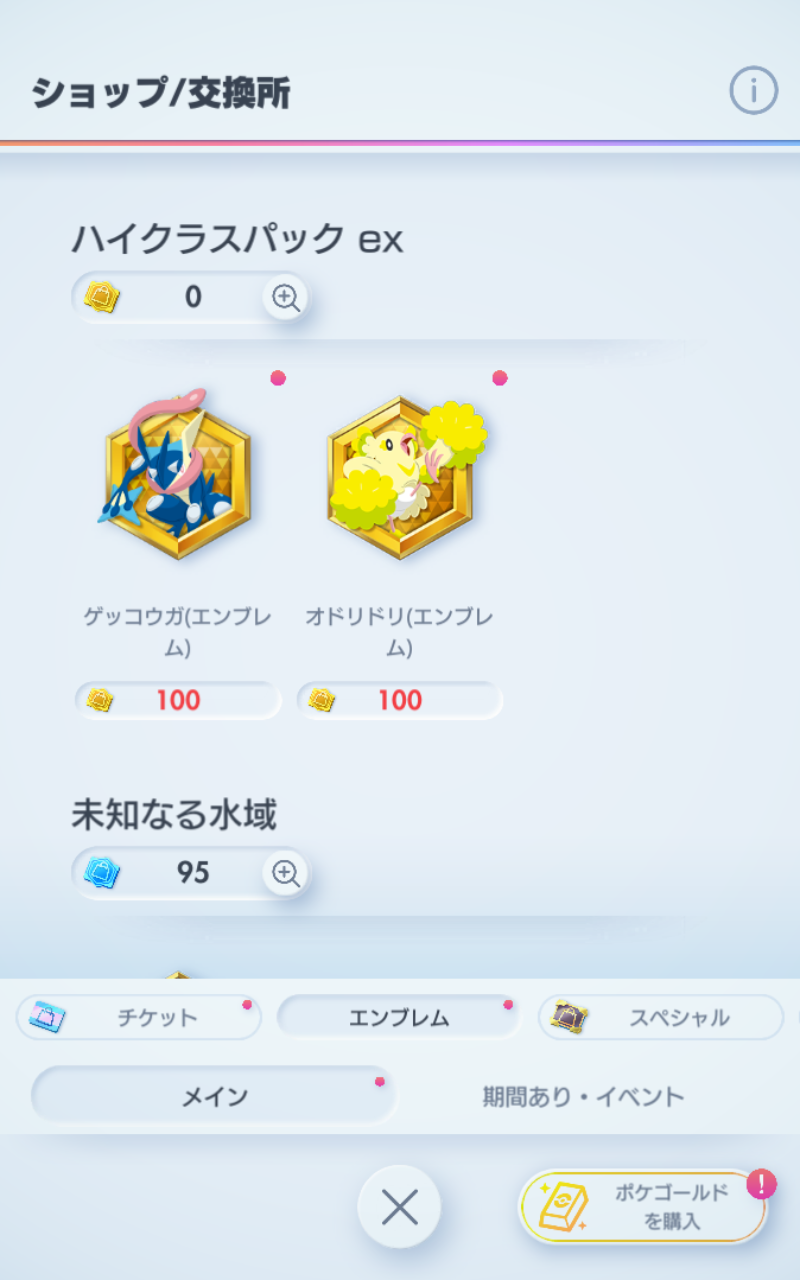Close the shop screen
The width and height of the screenshot is (800, 1280).
[399, 1207]
